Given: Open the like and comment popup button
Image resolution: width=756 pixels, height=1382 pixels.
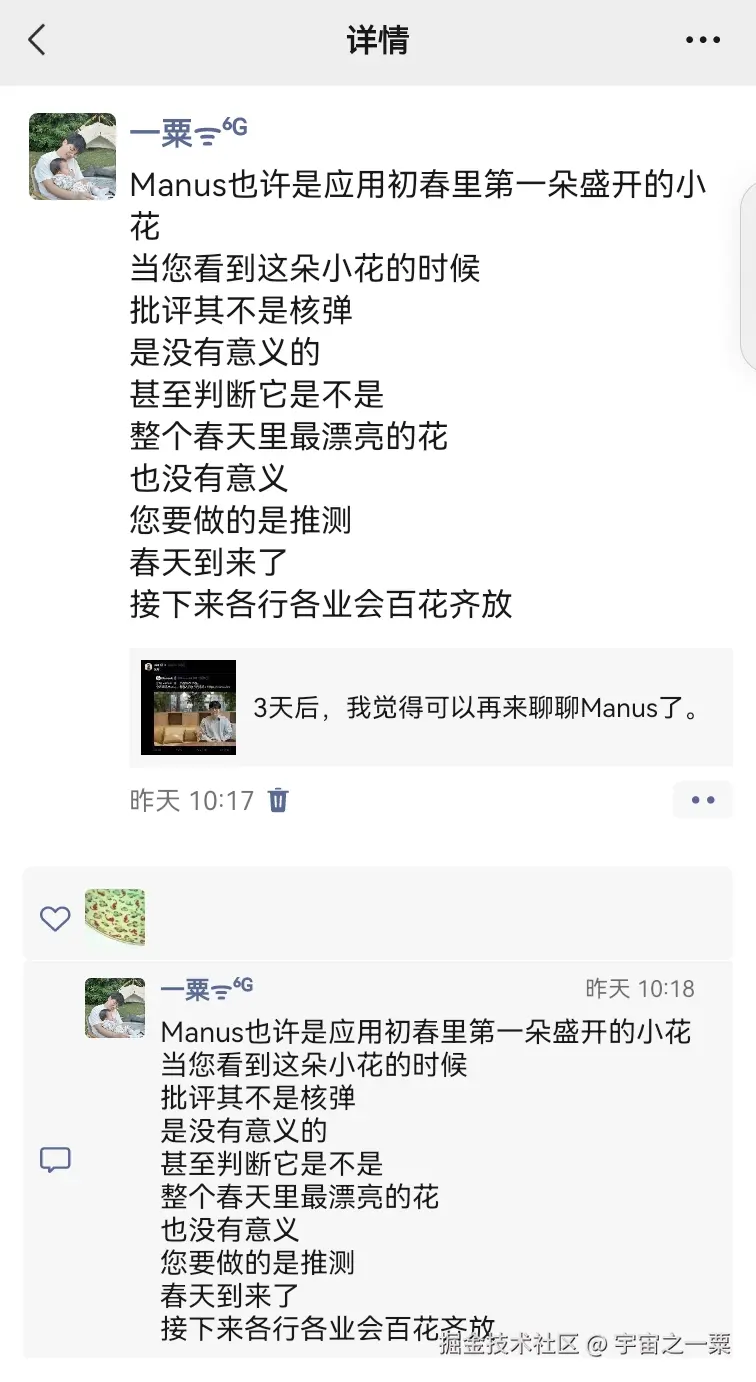Looking at the screenshot, I should [702, 800].
